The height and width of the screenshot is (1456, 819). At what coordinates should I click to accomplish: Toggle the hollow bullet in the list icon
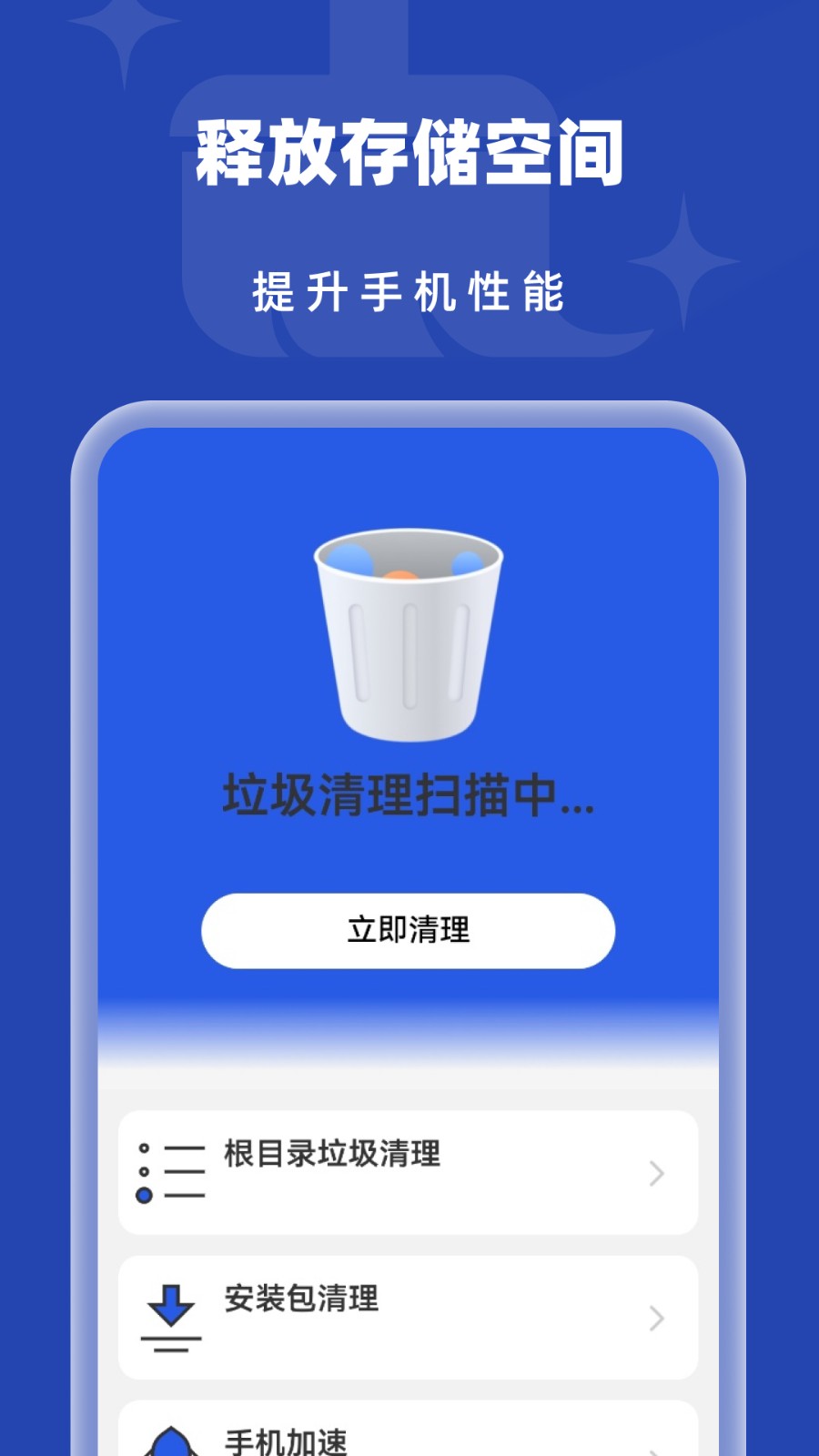[144, 1148]
